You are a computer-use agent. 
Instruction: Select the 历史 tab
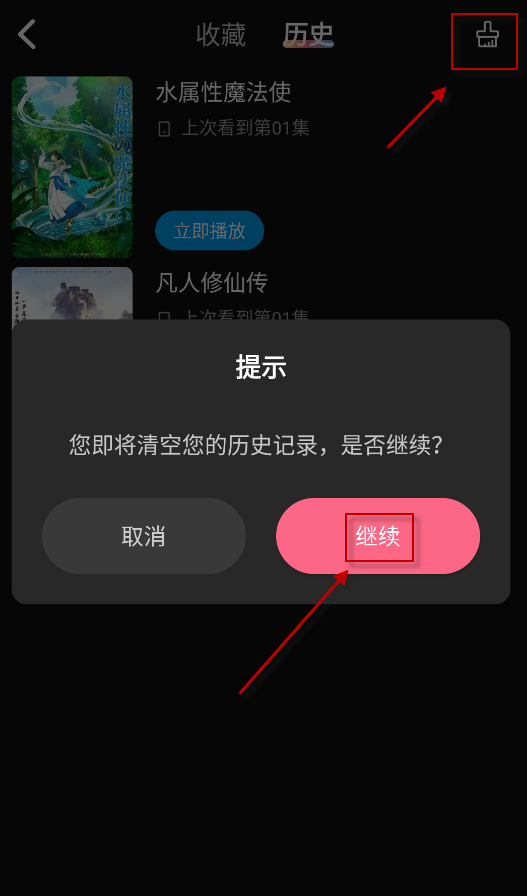pos(309,35)
